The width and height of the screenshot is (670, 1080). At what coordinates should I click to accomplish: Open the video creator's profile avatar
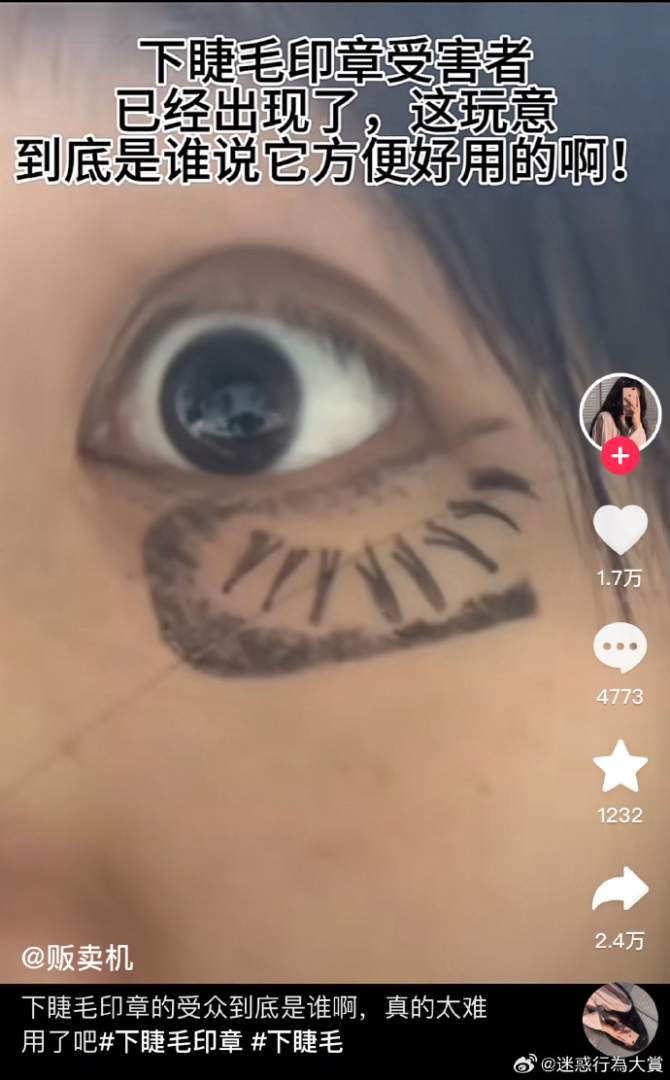[x=620, y=411]
